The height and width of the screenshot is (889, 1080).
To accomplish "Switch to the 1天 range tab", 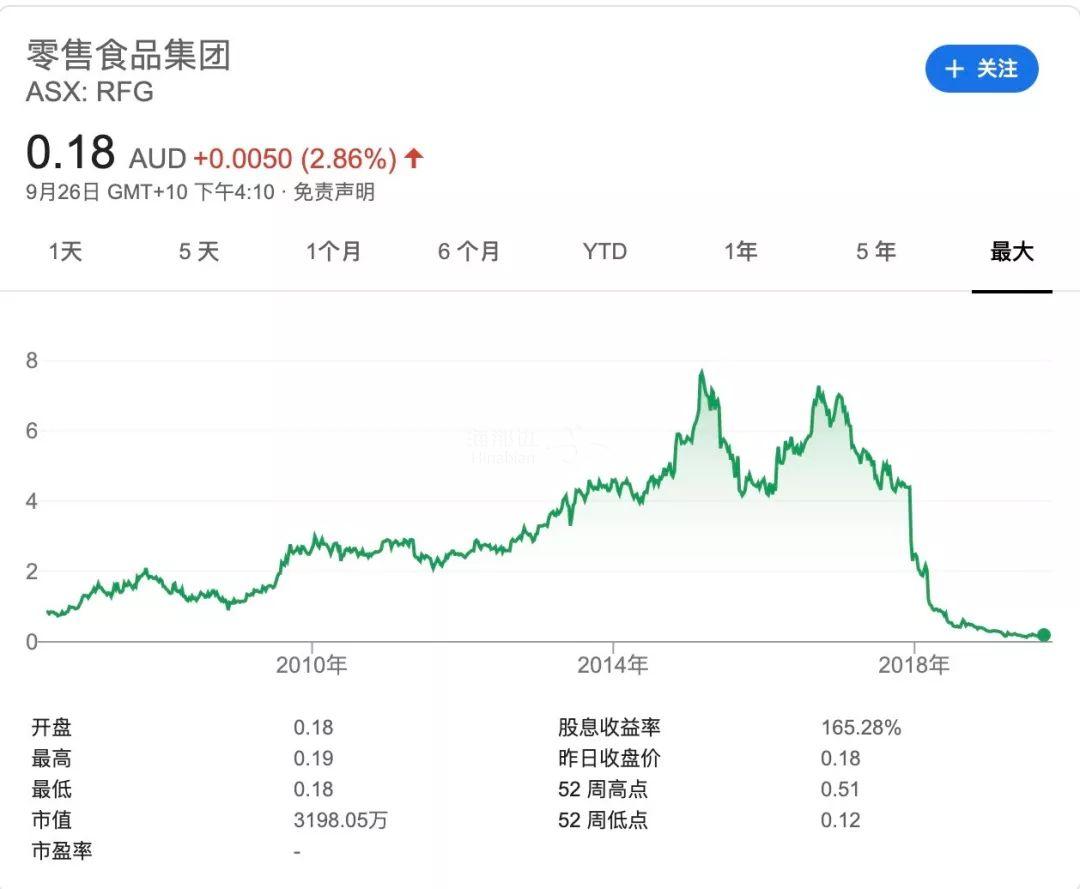I will click(65, 252).
